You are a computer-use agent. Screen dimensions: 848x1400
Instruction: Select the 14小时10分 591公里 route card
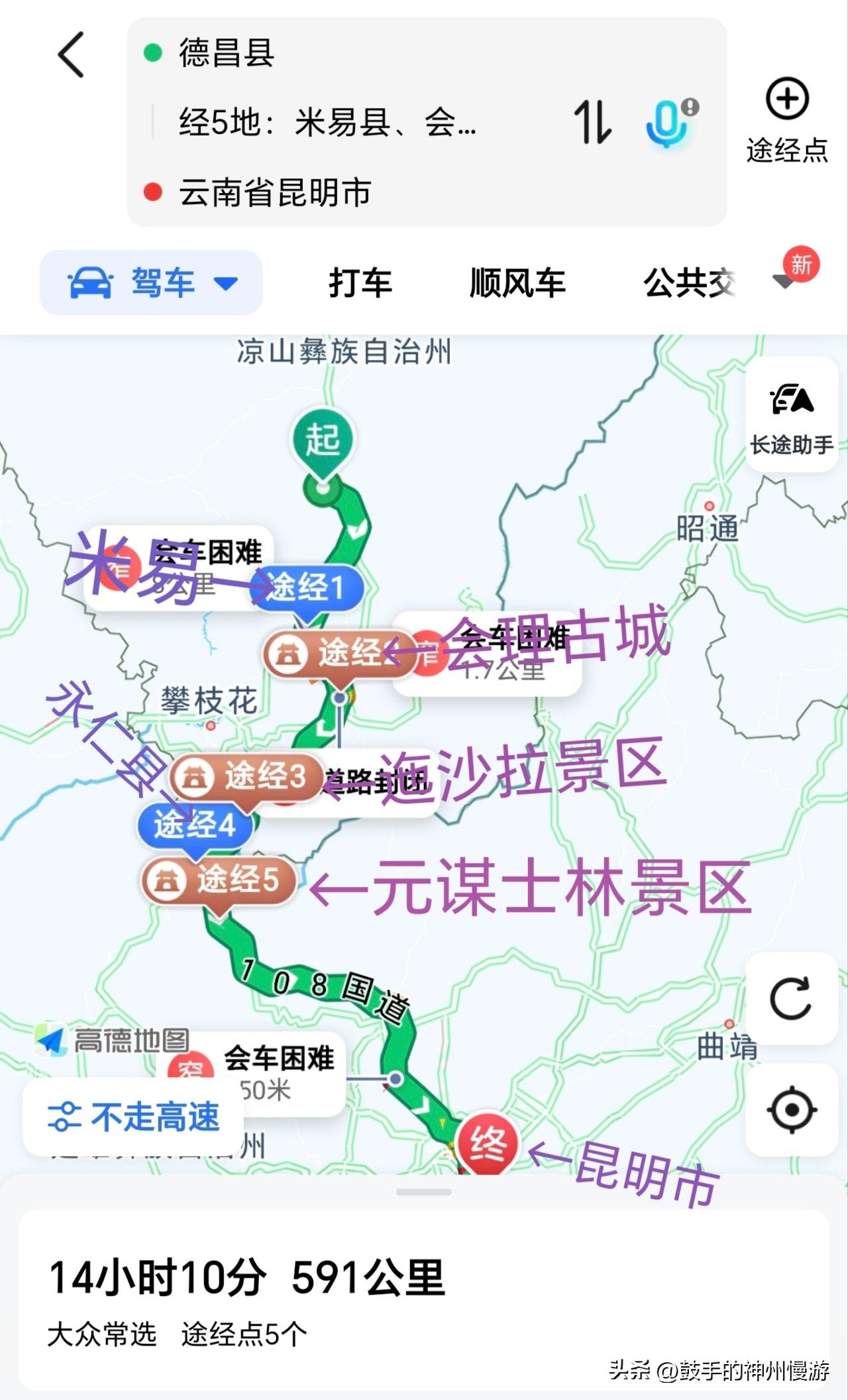(424, 1298)
